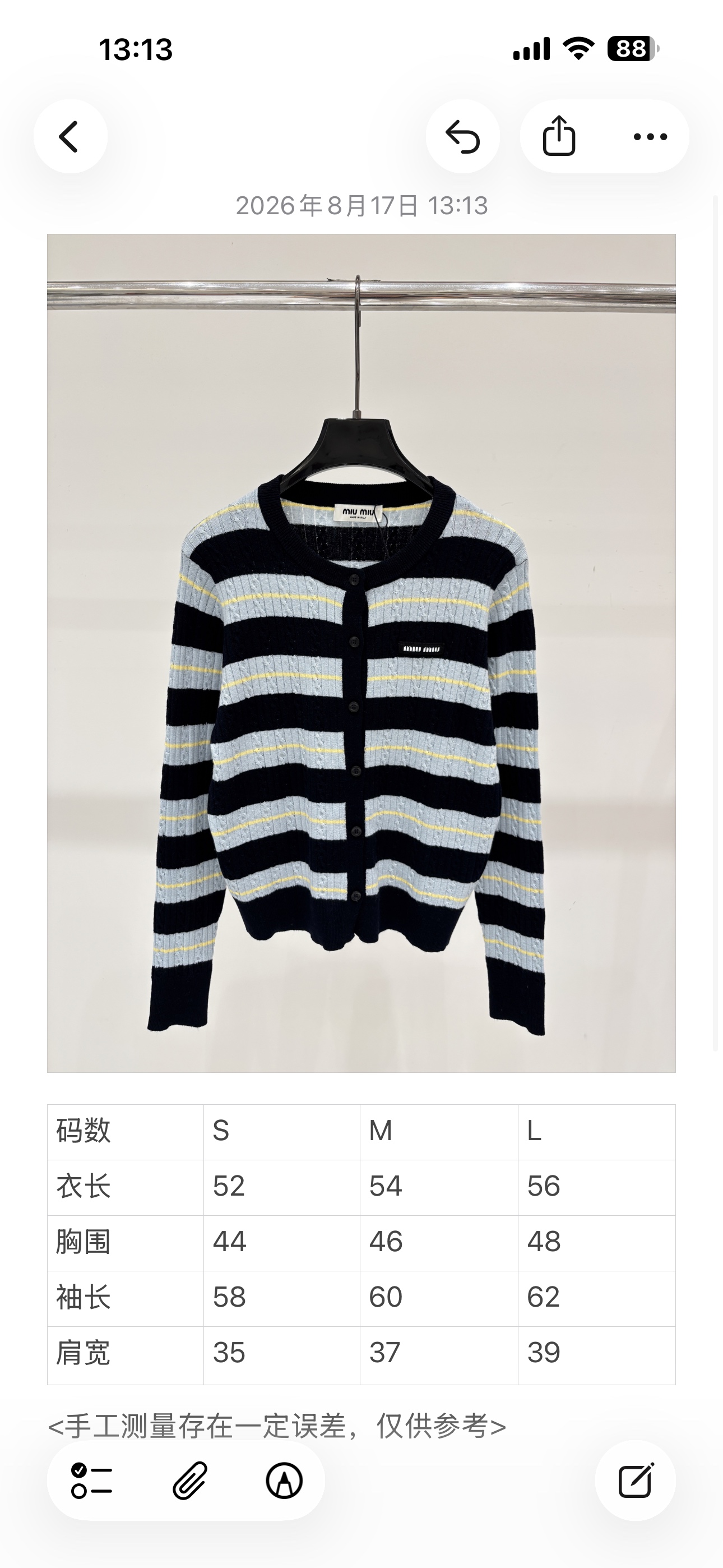The image size is (723, 1568).
Task: Open the markup pen tool
Action: (x=284, y=1481)
